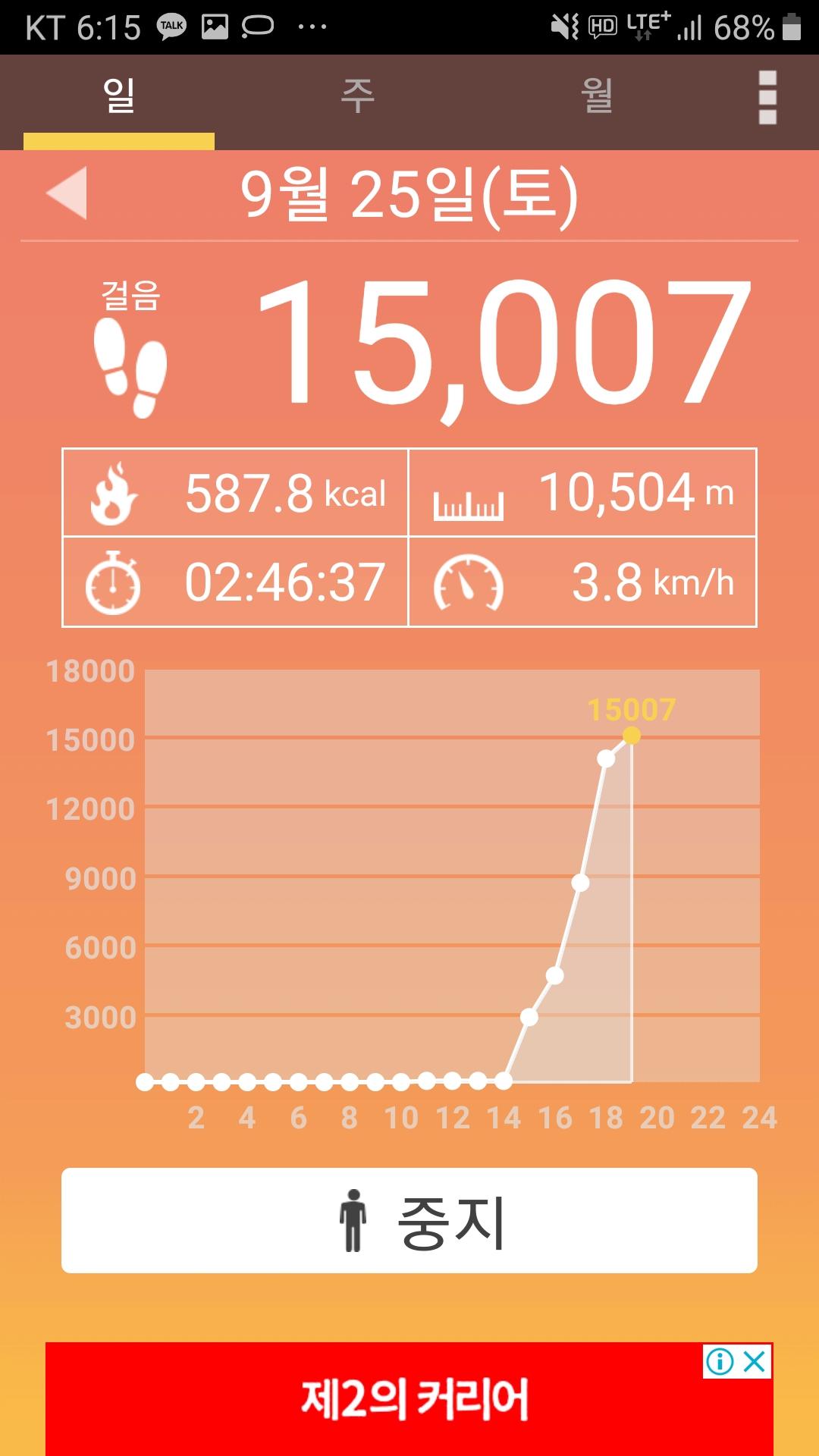Go to the previous day
Image resolution: width=819 pixels, height=1456 pixels.
[67, 193]
